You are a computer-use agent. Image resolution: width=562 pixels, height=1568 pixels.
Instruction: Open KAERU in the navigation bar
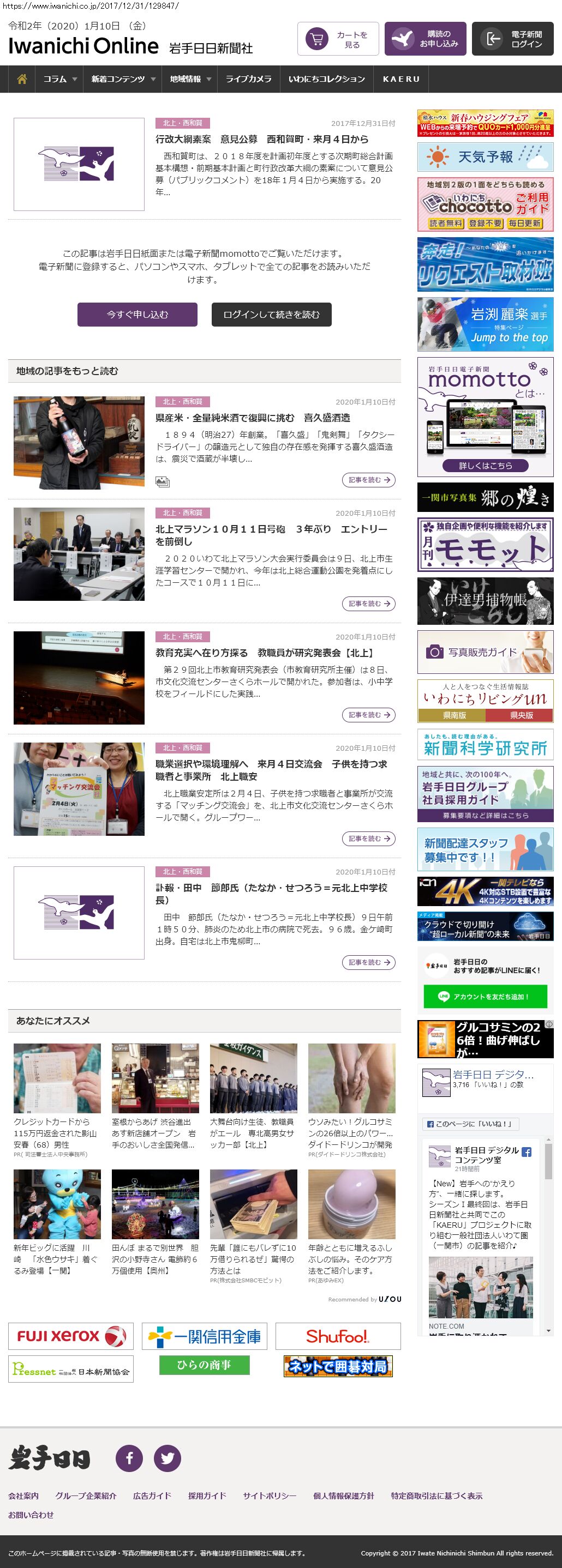pyautogui.click(x=400, y=79)
